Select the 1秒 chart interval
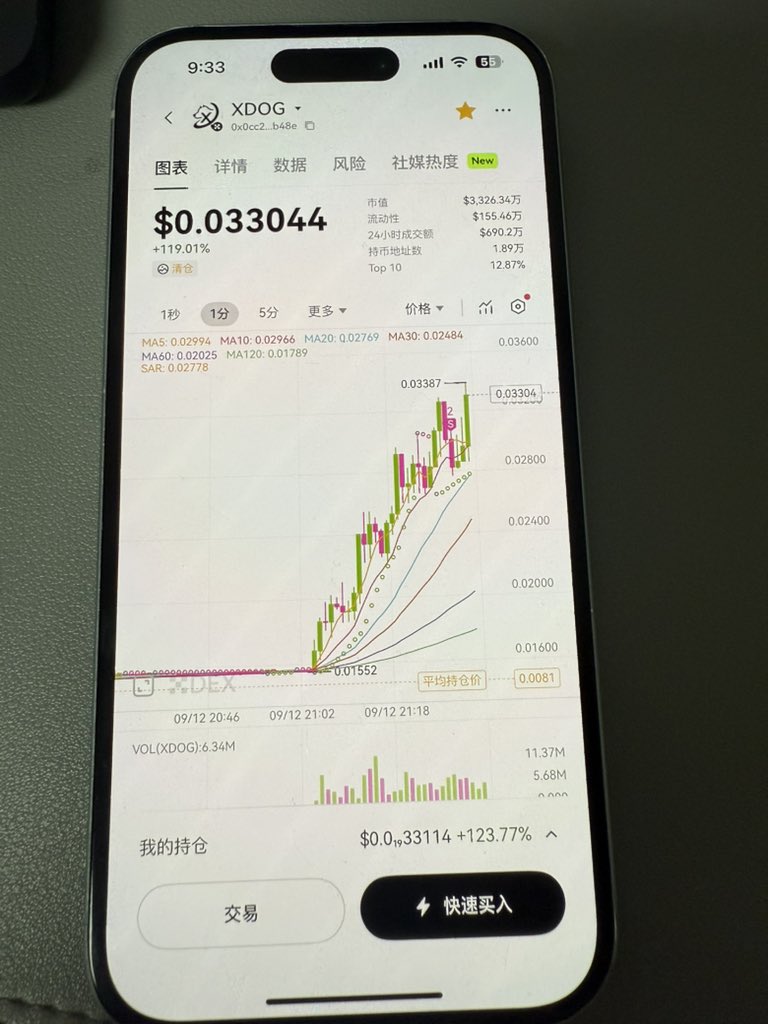This screenshot has width=768, height=1024. pos(170,313)
